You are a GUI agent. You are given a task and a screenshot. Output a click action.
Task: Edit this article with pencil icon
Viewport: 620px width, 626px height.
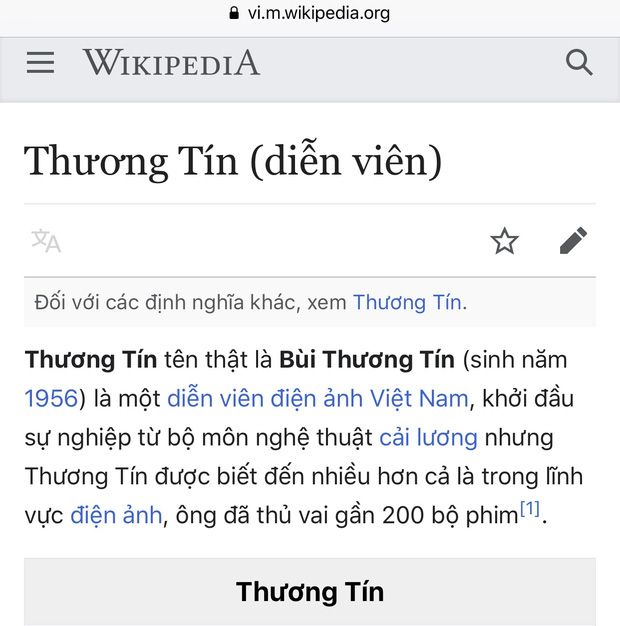[573, 241]
